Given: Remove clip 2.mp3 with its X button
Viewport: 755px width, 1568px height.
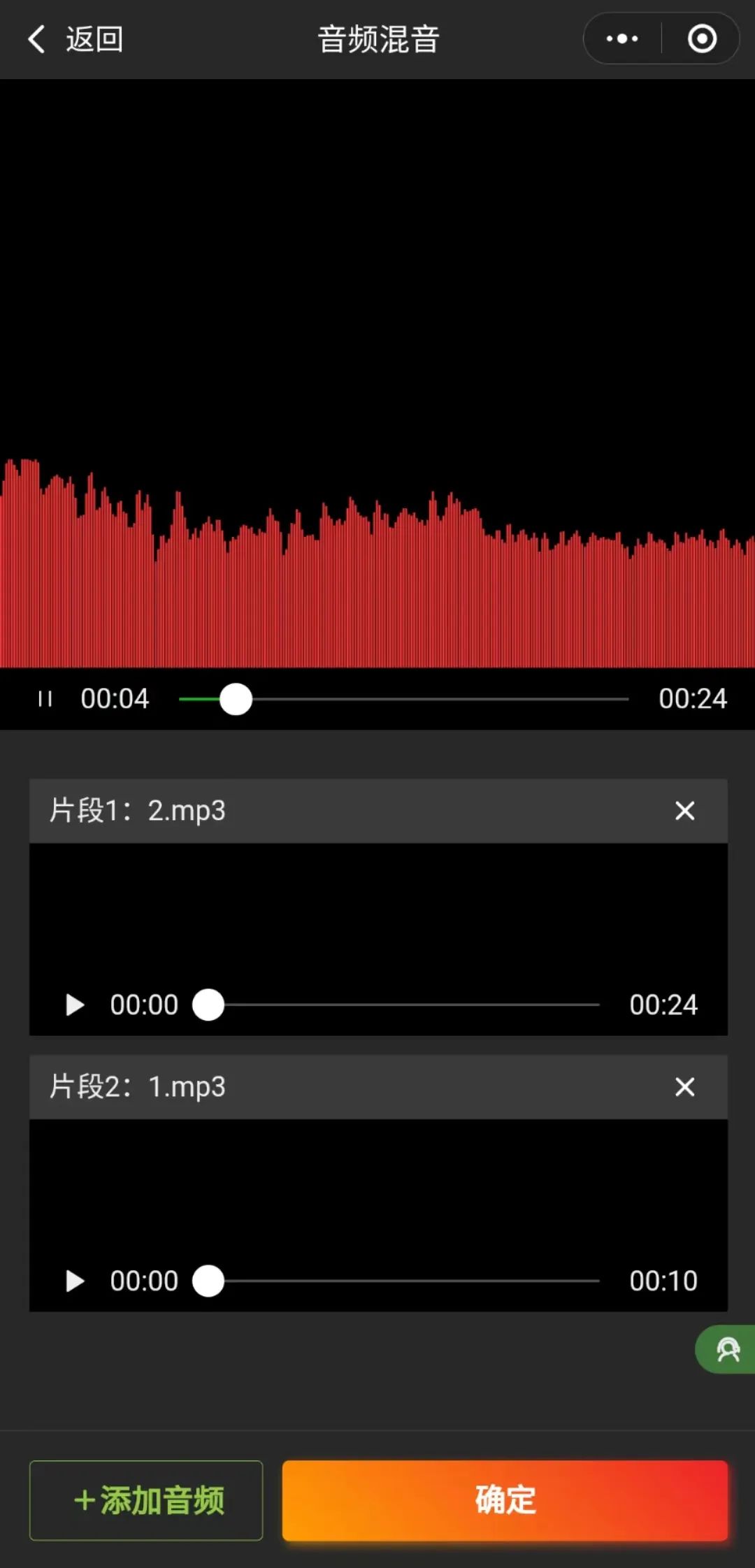Looking at the screenshot, I should pos(684,811).
